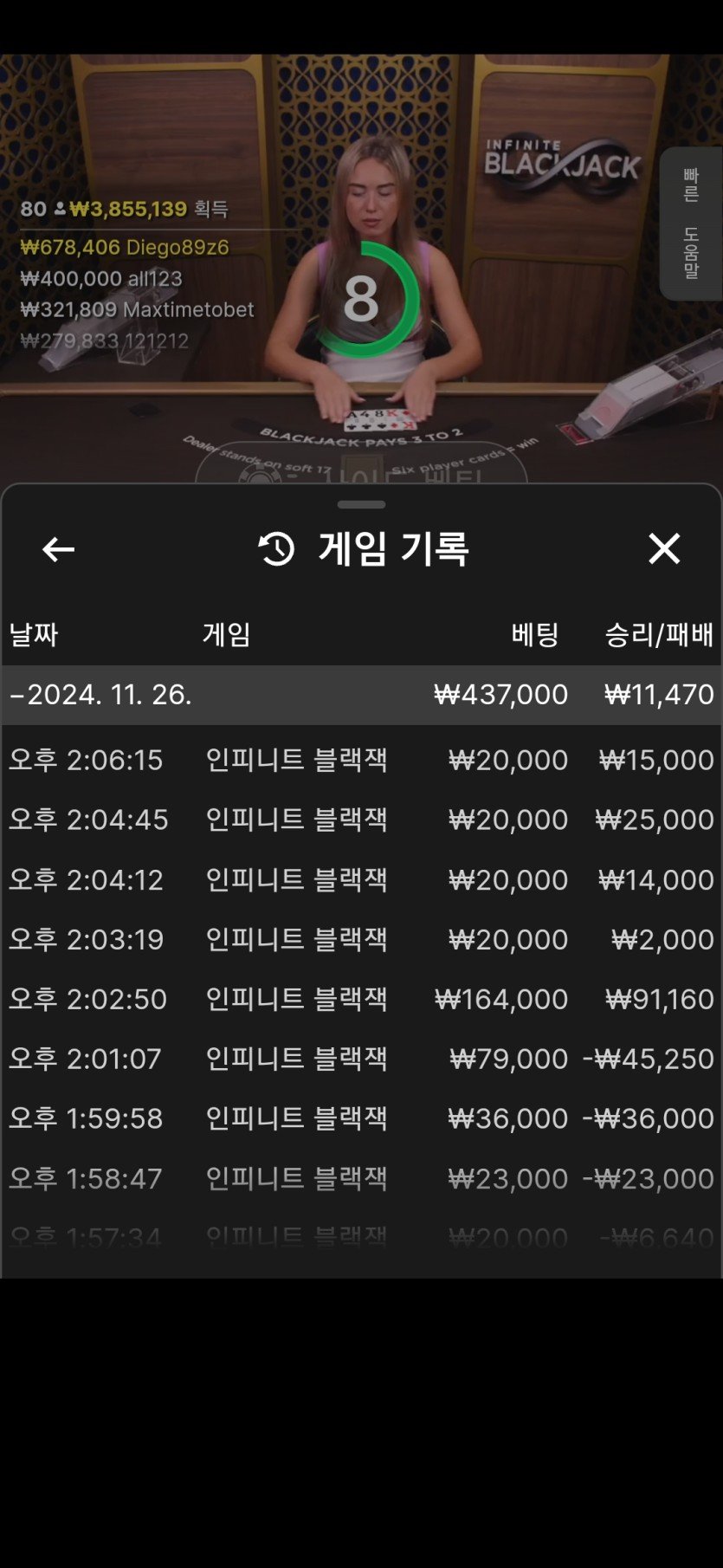The width and height of the screenshot is (723, 1568).
Task: View details of the 오후 2:04:12 round
Action: point(361,879)
